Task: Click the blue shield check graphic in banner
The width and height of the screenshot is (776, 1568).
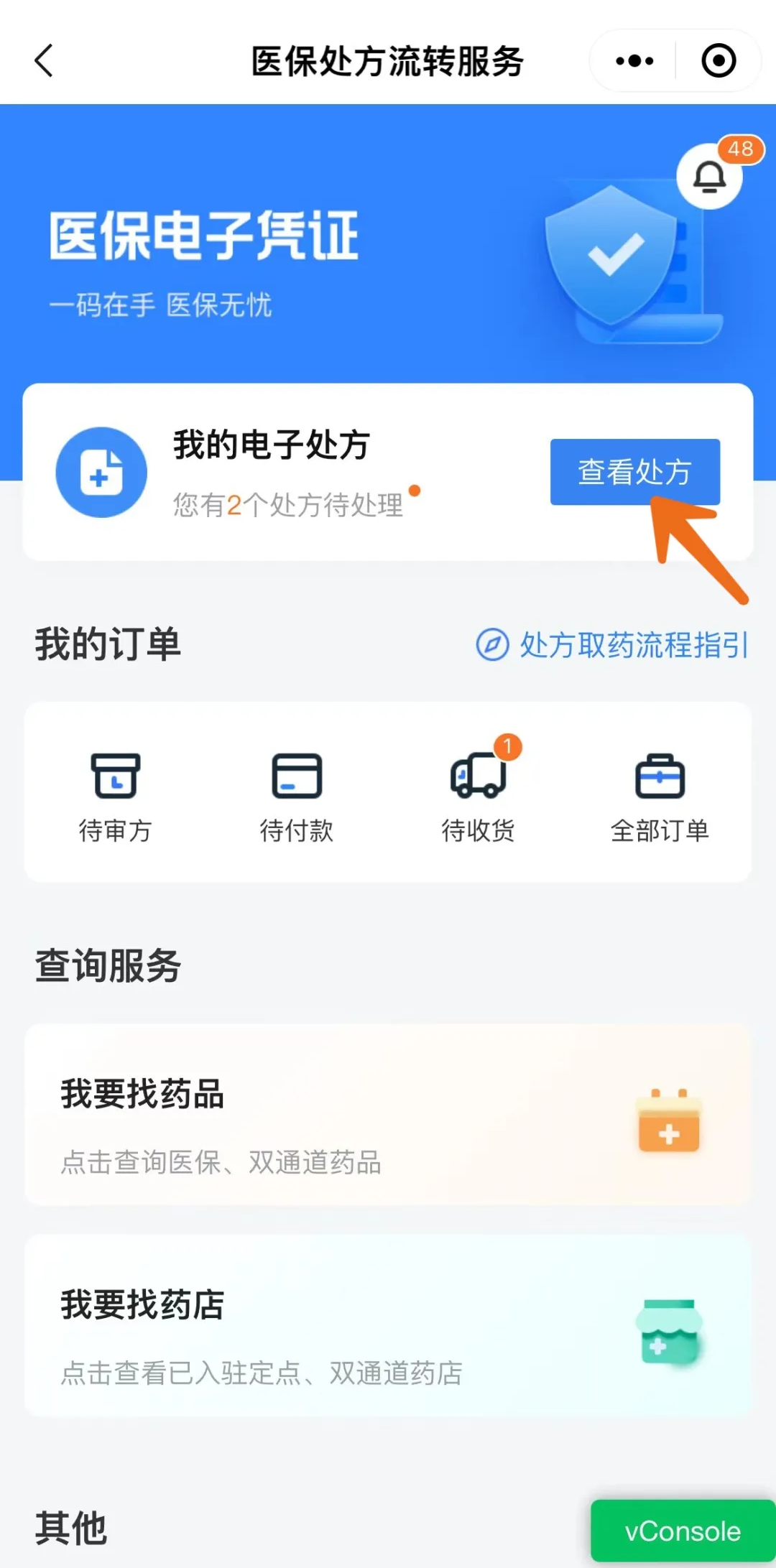Action: pos(611,259)
